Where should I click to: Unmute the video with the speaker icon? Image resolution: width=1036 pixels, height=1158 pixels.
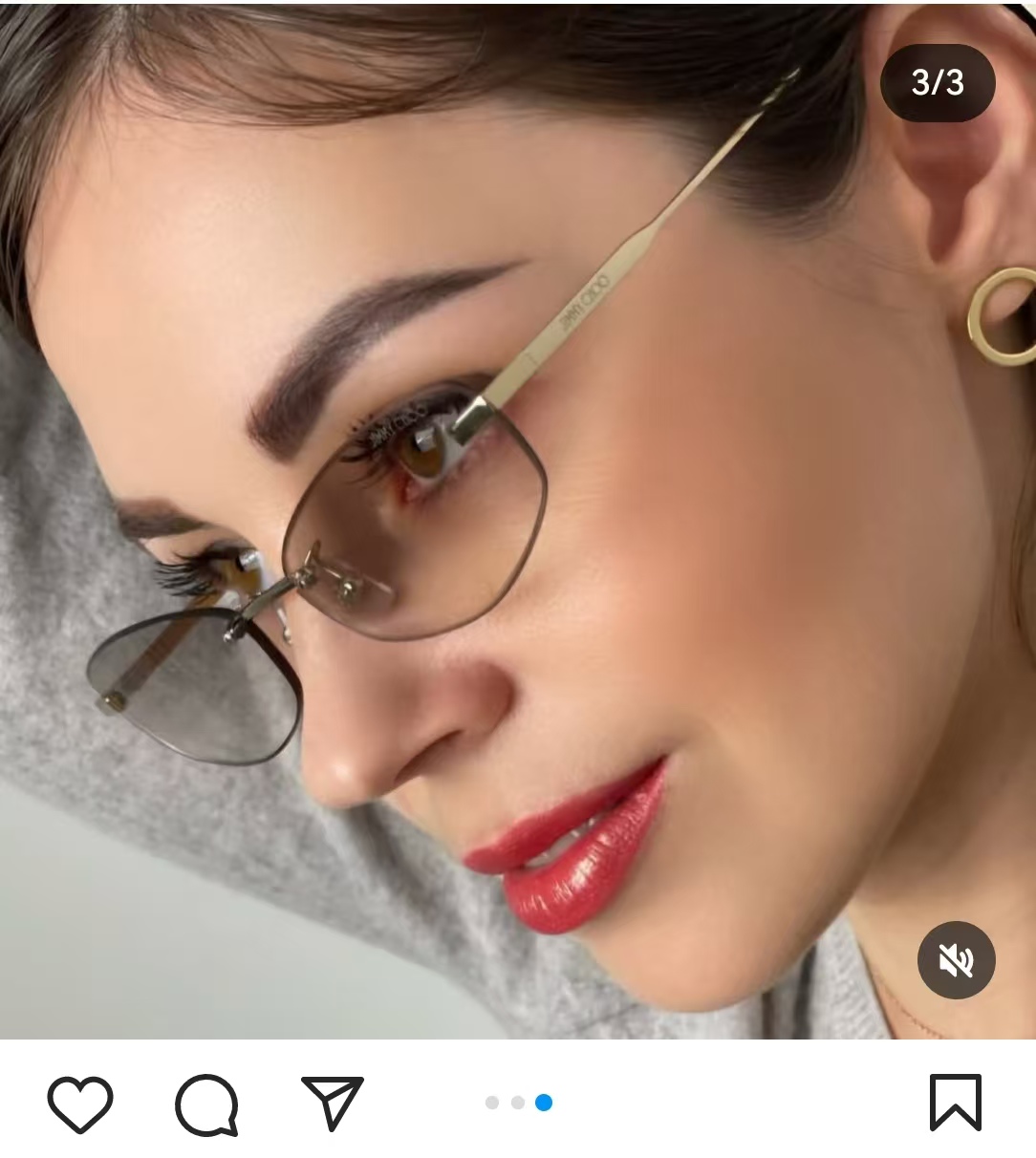(956, 960)
